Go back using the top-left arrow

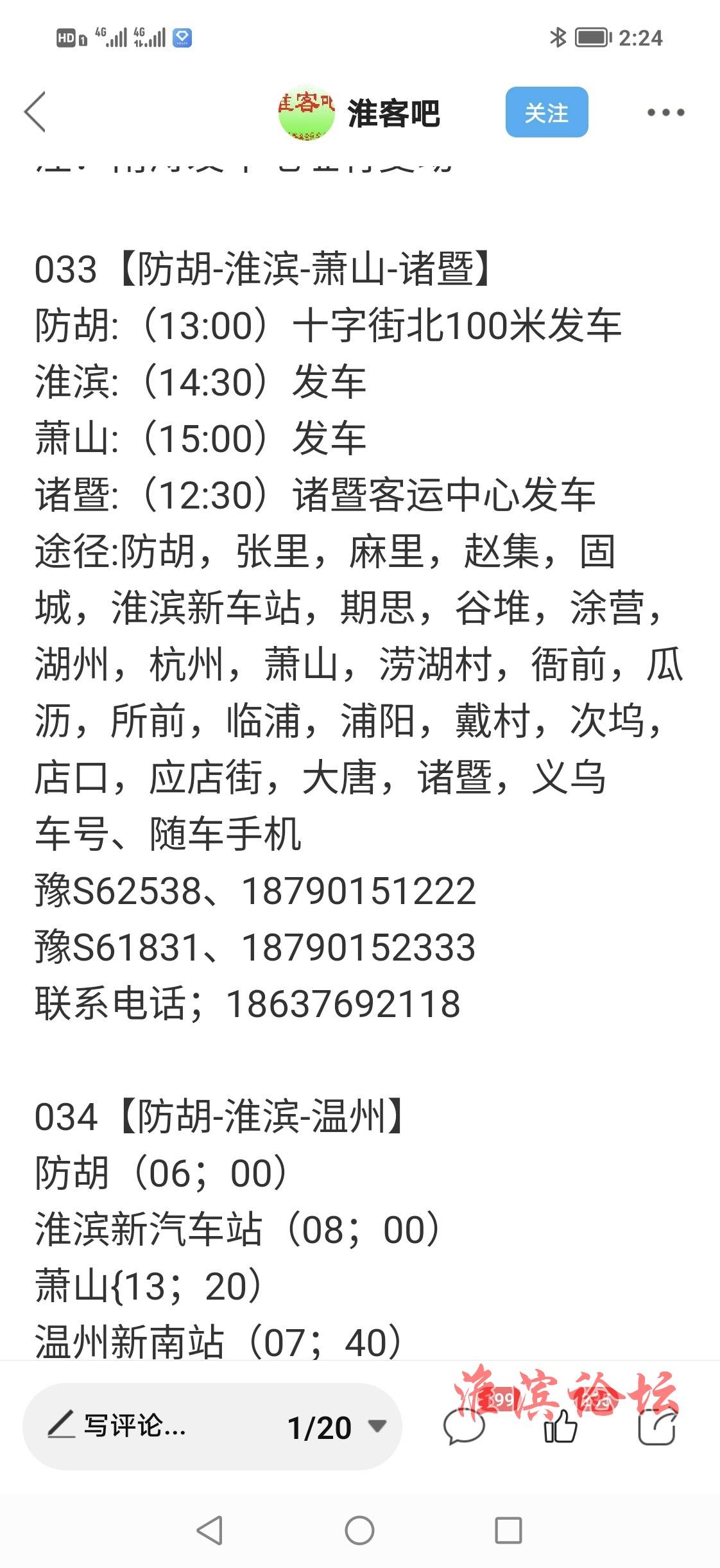35,112
